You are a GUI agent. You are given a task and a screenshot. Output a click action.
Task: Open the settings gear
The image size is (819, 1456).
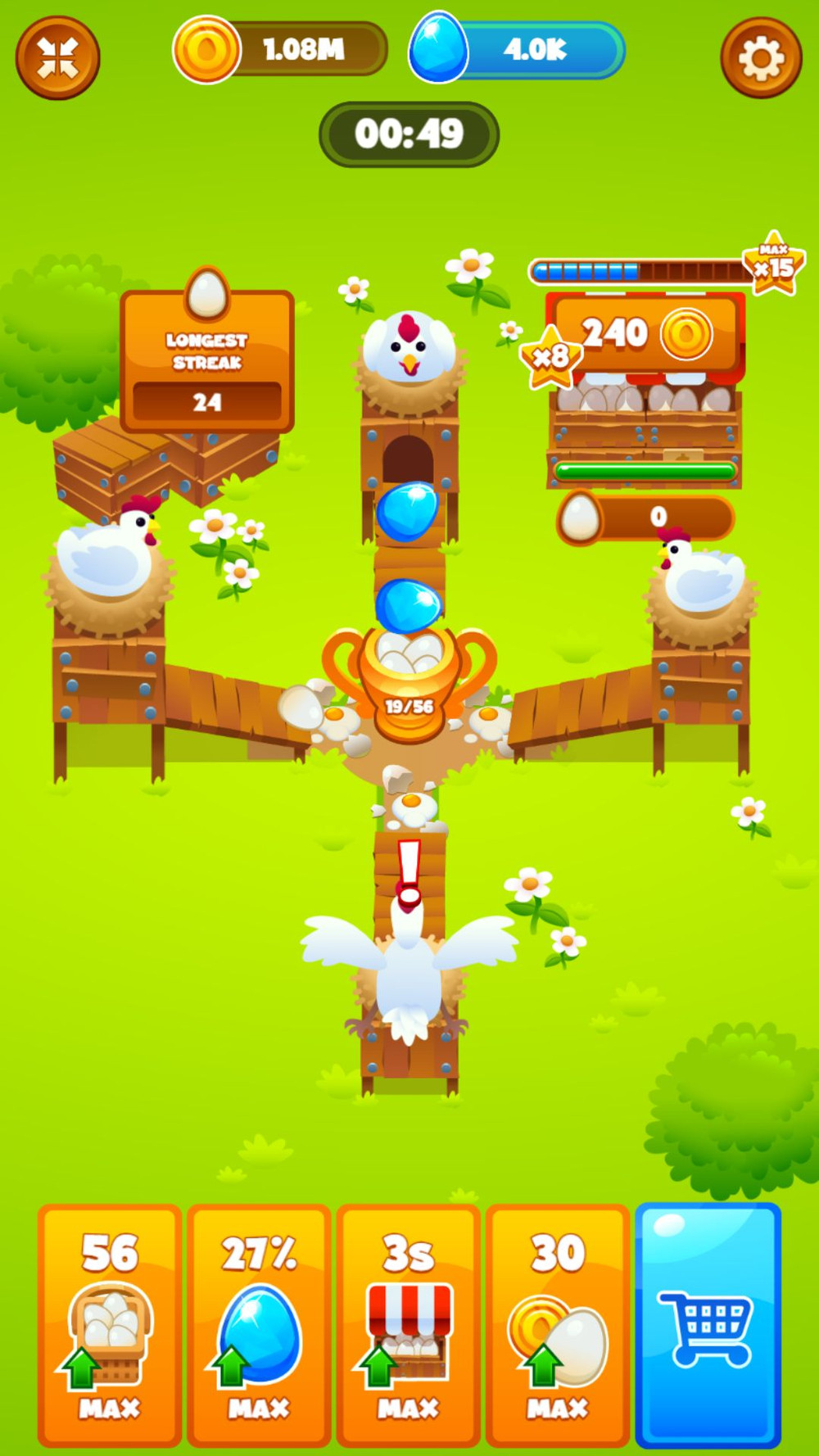point(761,57)
